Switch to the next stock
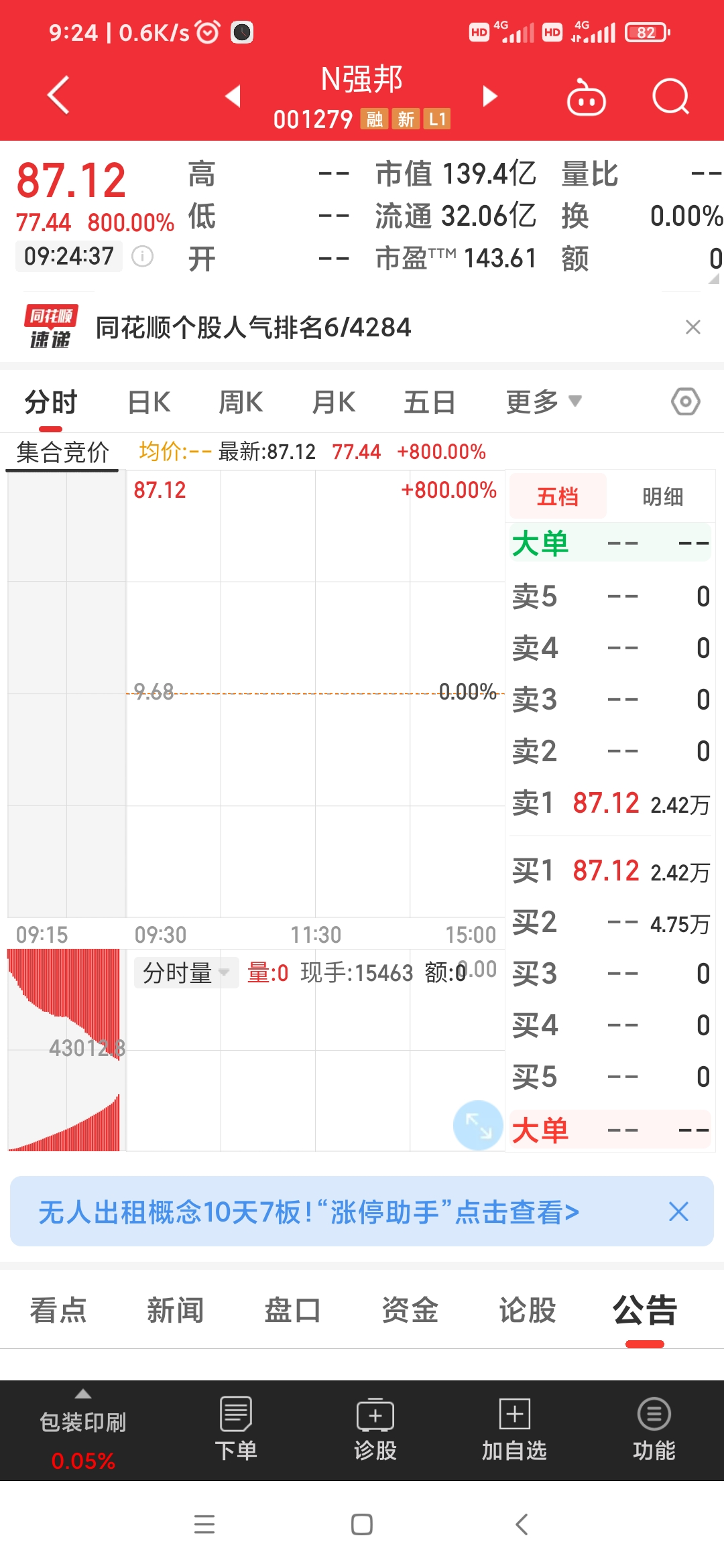This screenshot has height=1568, width=724. coord(491,96)
